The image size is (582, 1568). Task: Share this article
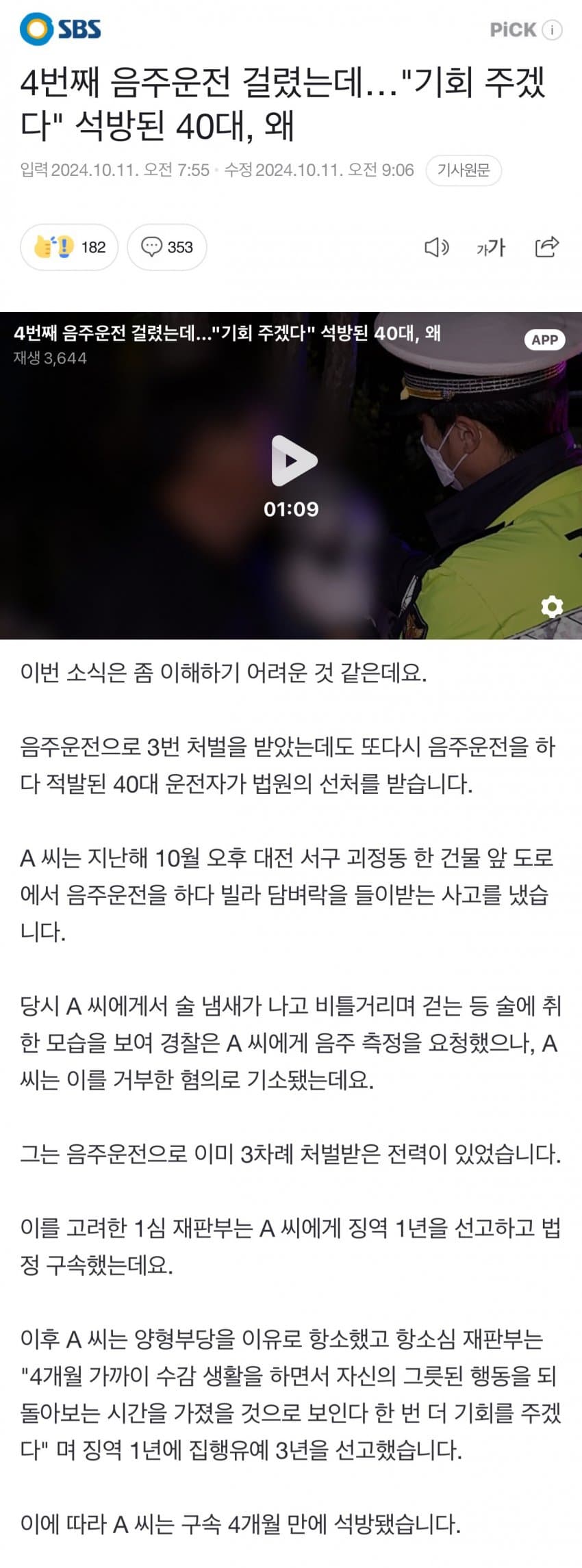[546, 247]
